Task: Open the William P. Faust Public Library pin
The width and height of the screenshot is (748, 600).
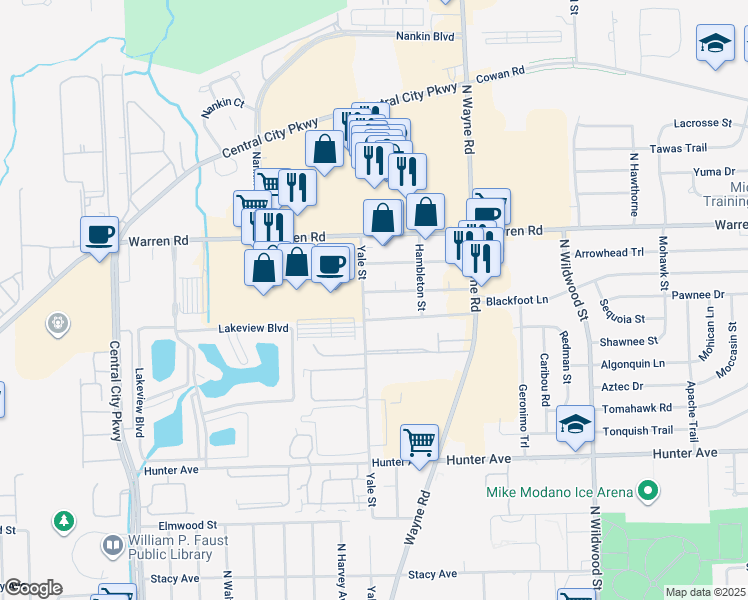Action: (113, 546)
